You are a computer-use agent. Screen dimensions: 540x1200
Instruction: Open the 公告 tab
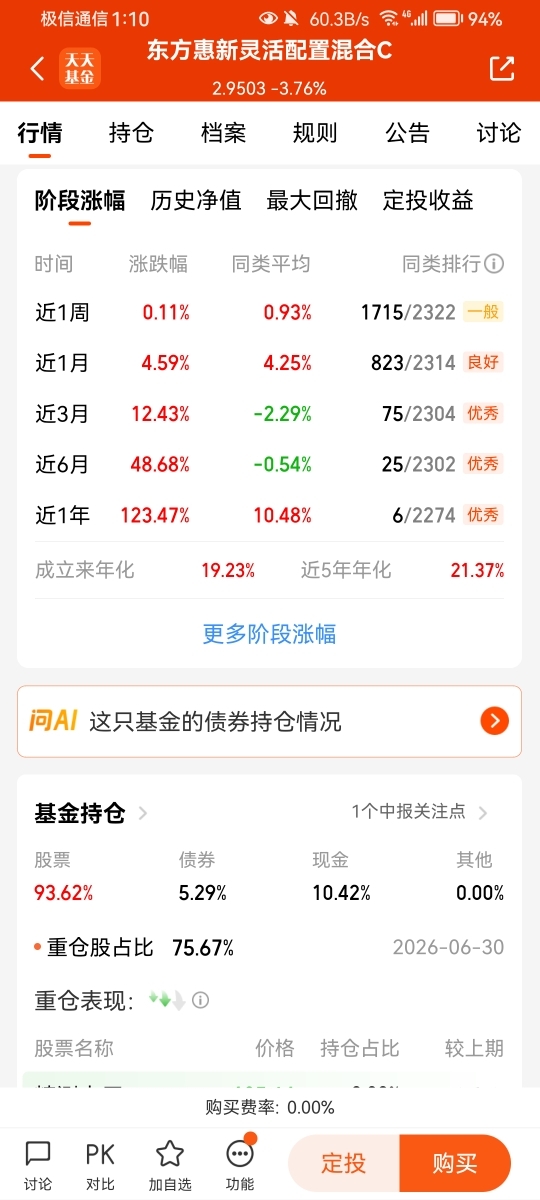pos(407,133)
